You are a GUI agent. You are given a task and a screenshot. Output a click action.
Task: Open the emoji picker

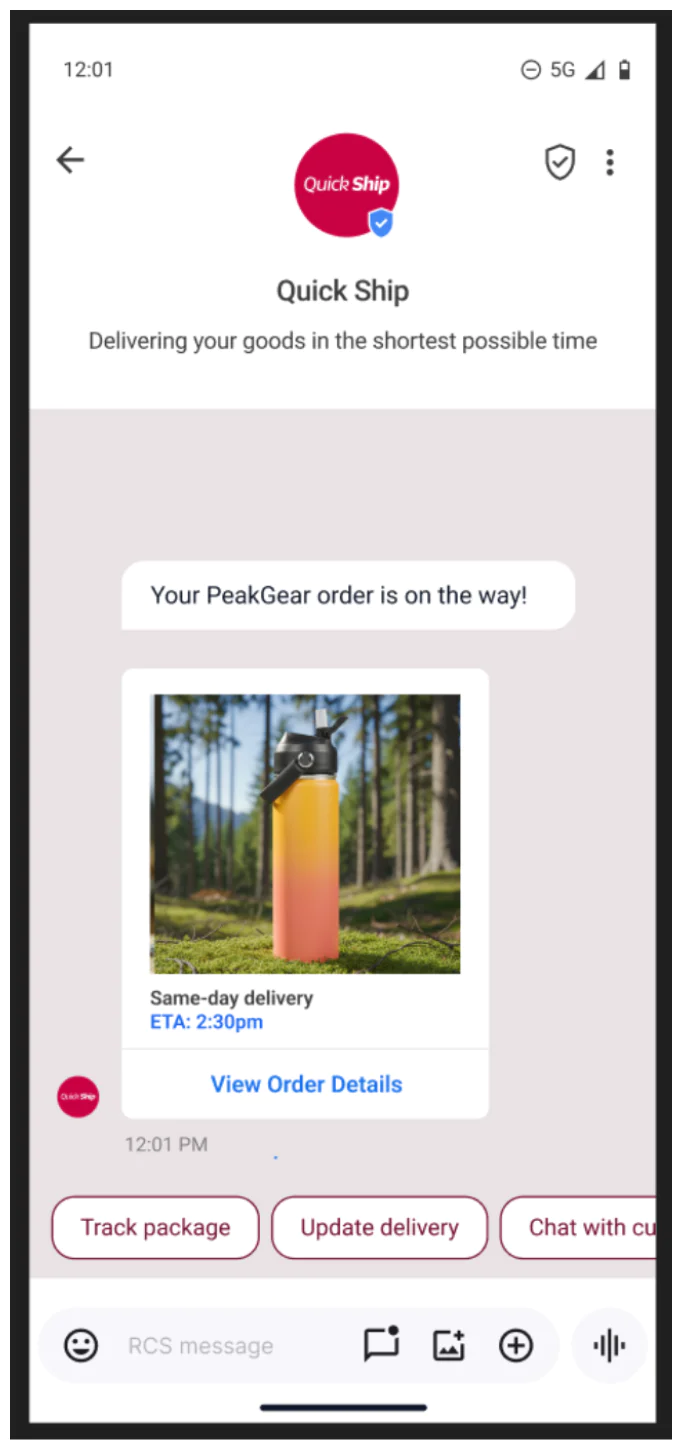click(x=81, y=1345)
